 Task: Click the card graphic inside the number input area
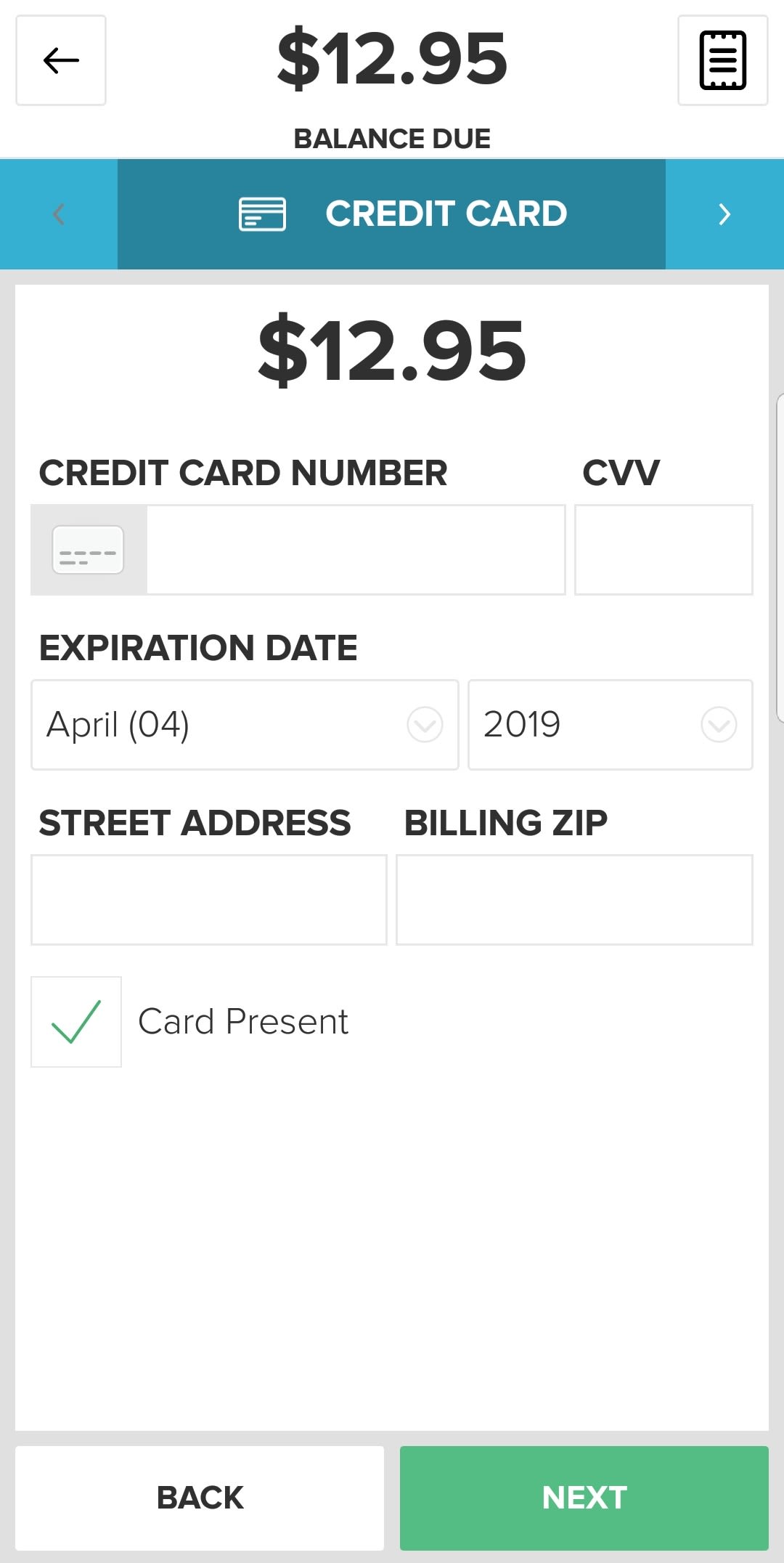[x=88, y=550]
